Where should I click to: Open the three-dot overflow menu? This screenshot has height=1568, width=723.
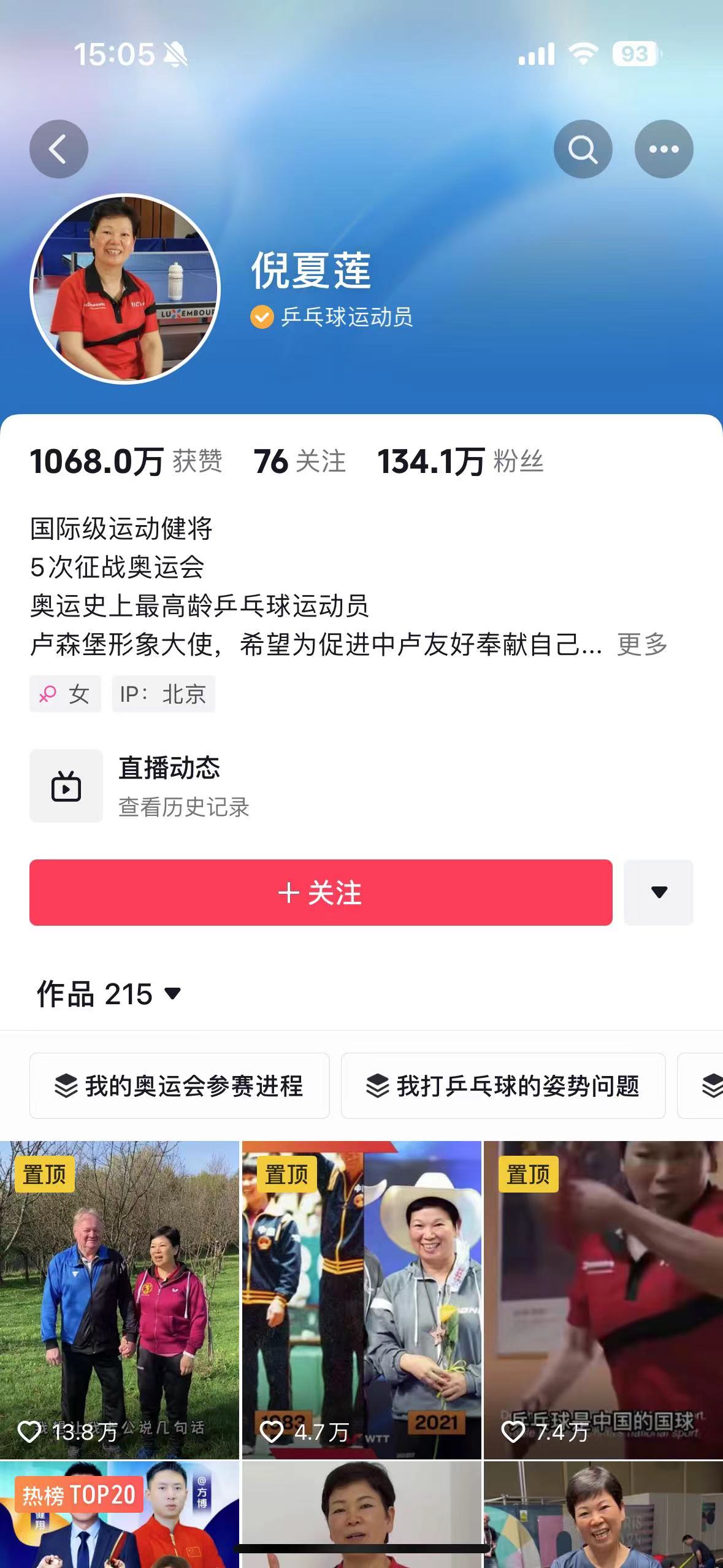point(664,149)
